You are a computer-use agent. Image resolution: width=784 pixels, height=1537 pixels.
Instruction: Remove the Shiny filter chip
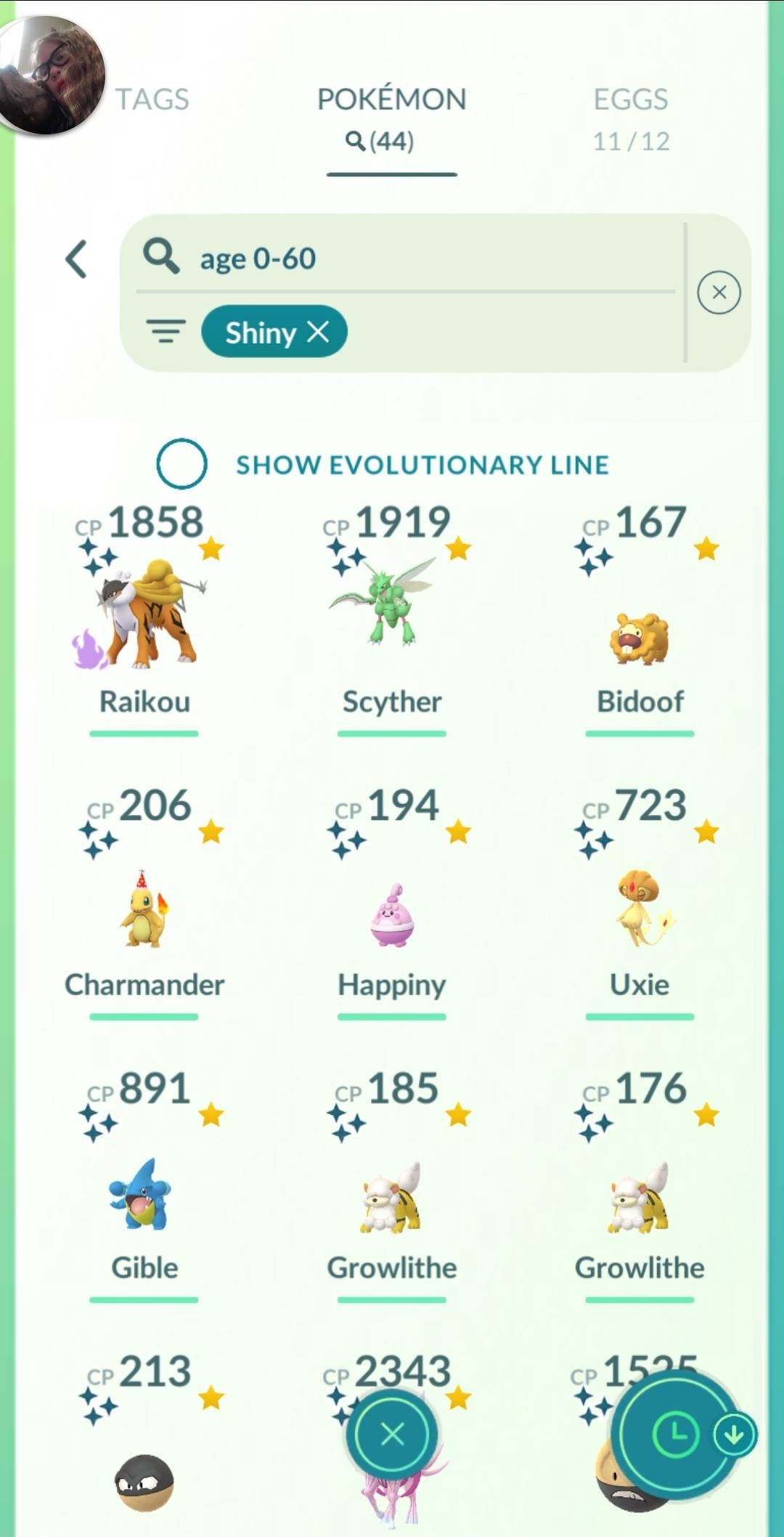[318, 332]
